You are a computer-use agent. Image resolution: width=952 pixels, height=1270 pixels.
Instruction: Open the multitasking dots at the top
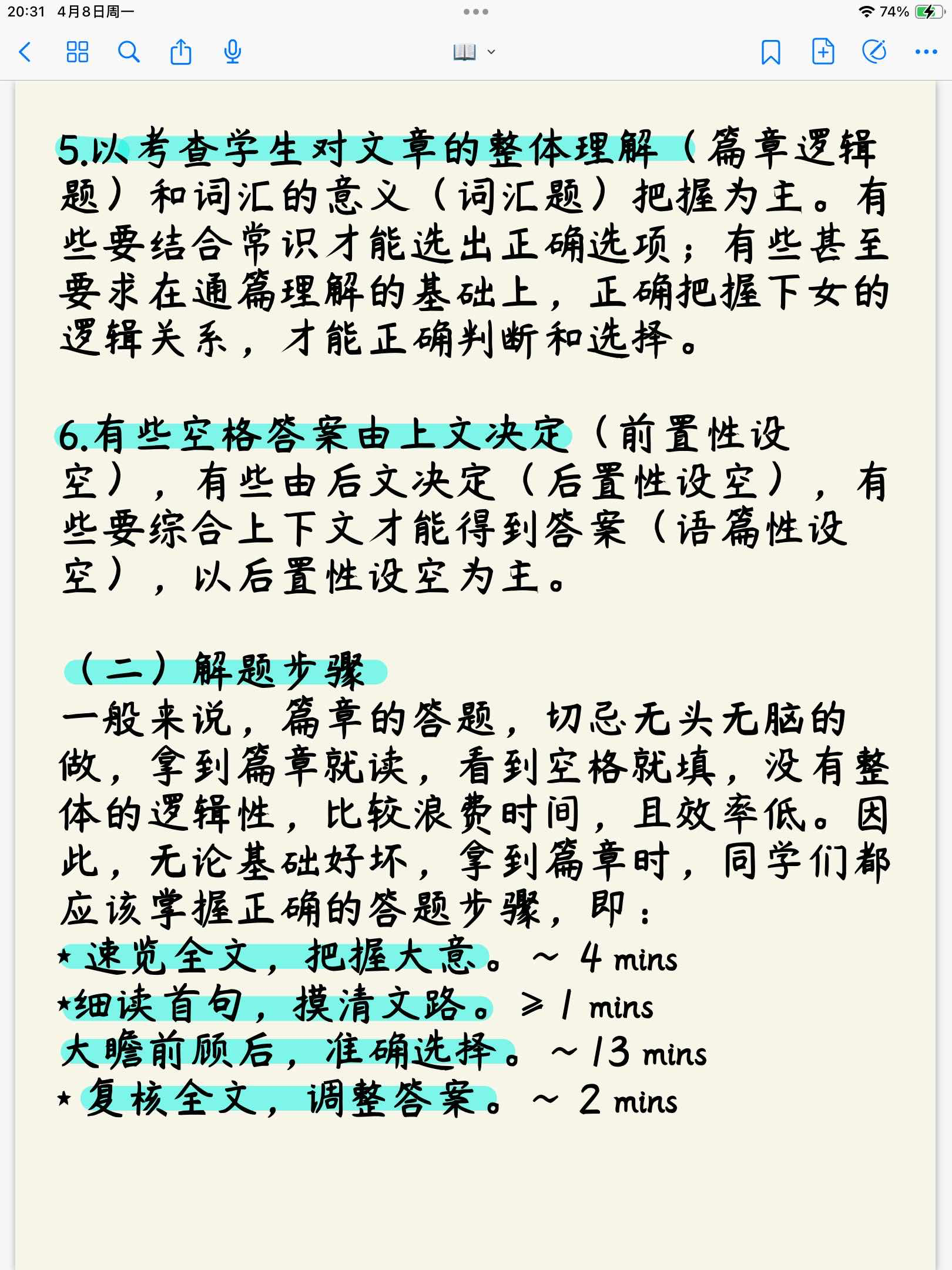475,12
